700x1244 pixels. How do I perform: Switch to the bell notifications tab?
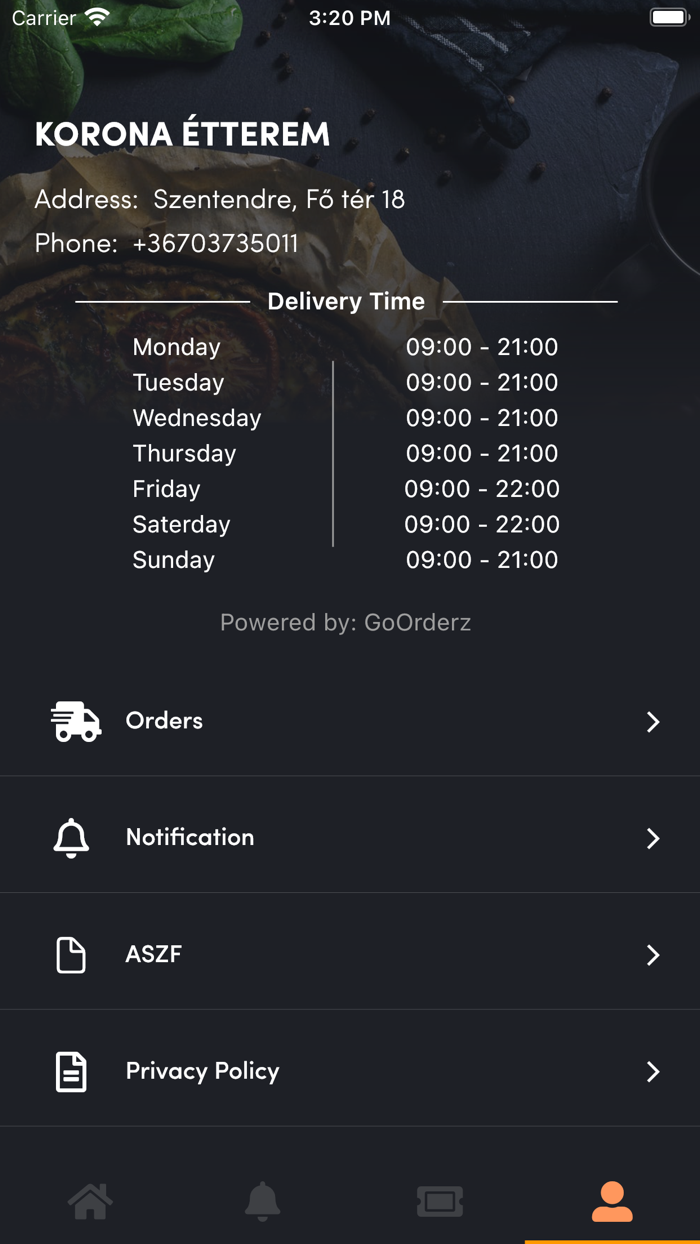pos(263,1201)
